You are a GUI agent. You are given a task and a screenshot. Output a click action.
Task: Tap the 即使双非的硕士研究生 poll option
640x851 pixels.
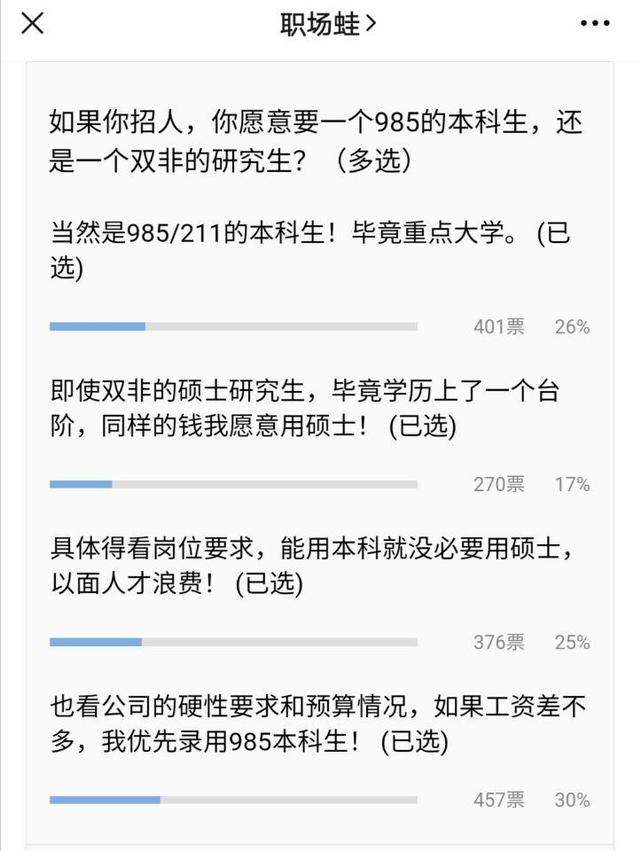pos(310,408)
